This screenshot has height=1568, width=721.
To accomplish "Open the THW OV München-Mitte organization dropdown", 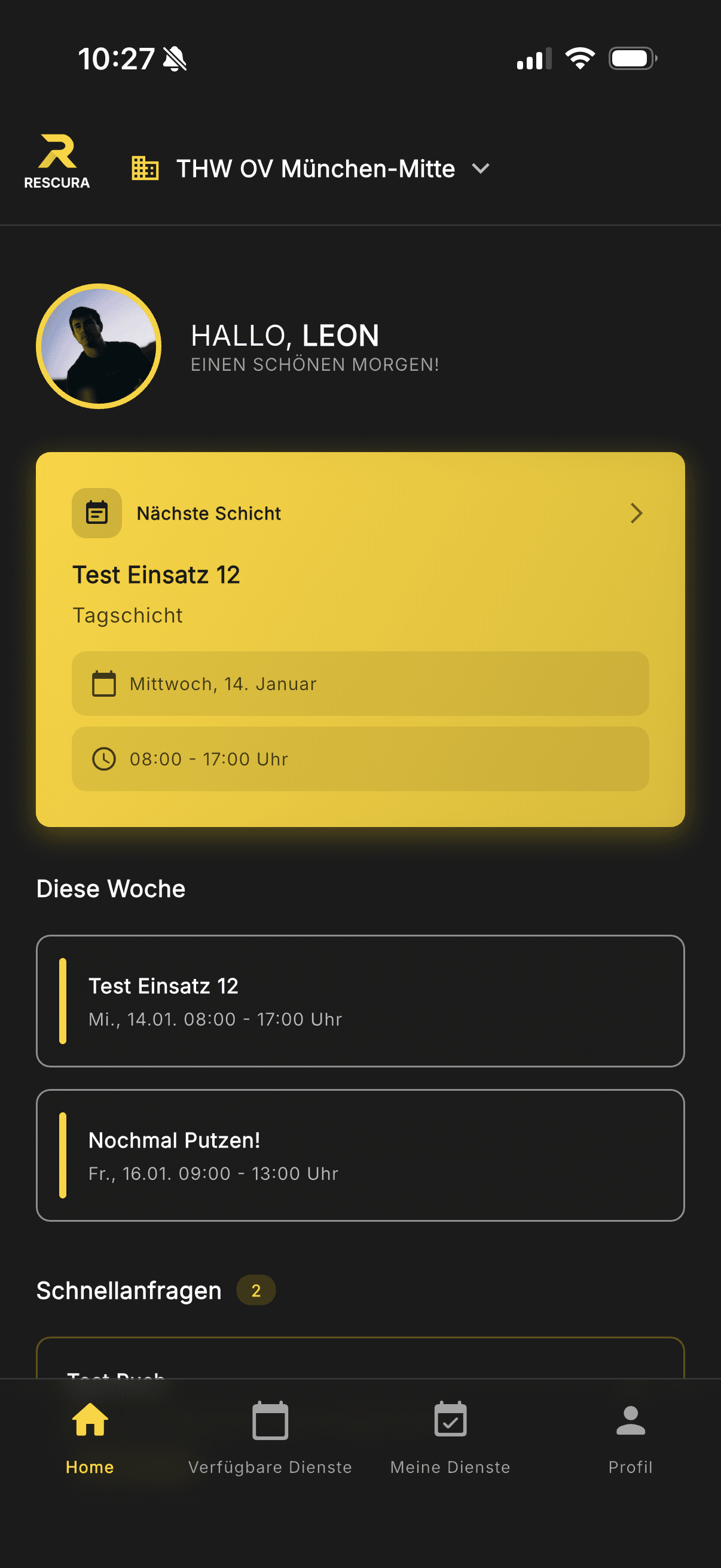I will (x=480, y=169).
